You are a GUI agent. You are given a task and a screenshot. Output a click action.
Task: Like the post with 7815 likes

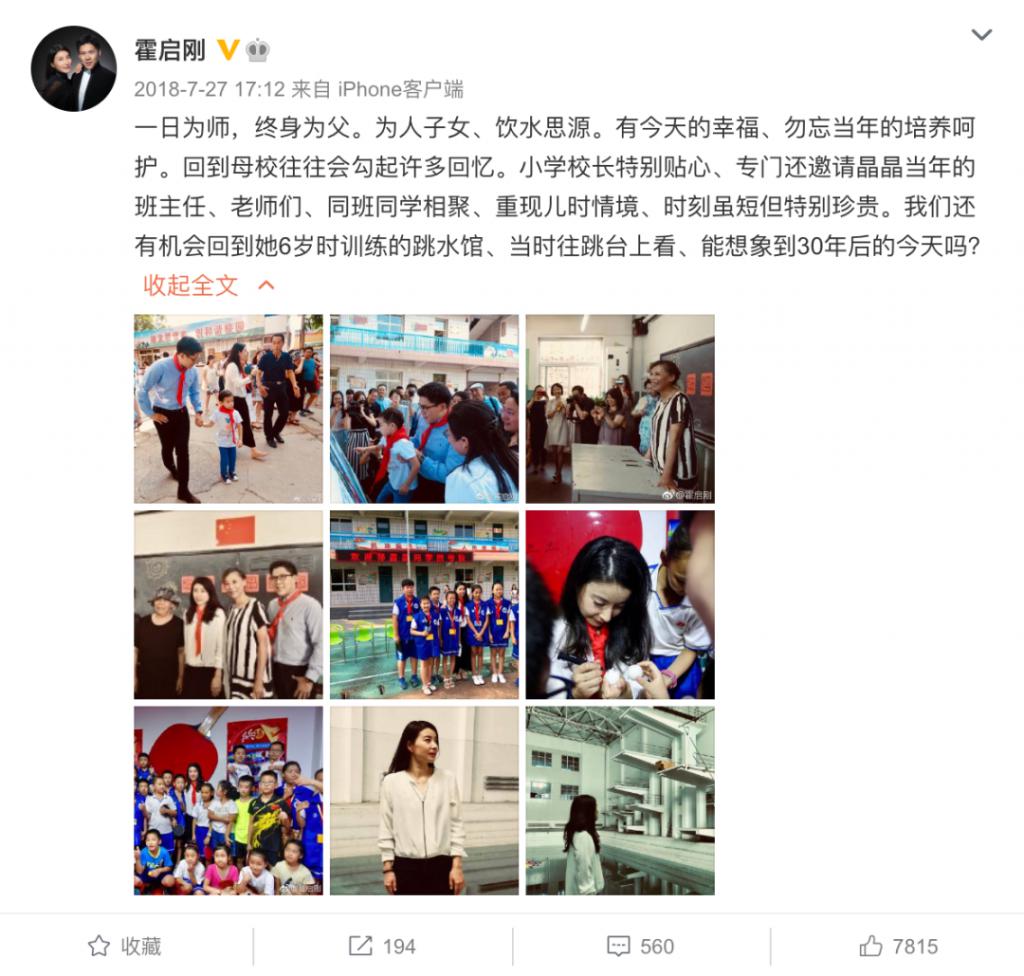tap(898, 946)
